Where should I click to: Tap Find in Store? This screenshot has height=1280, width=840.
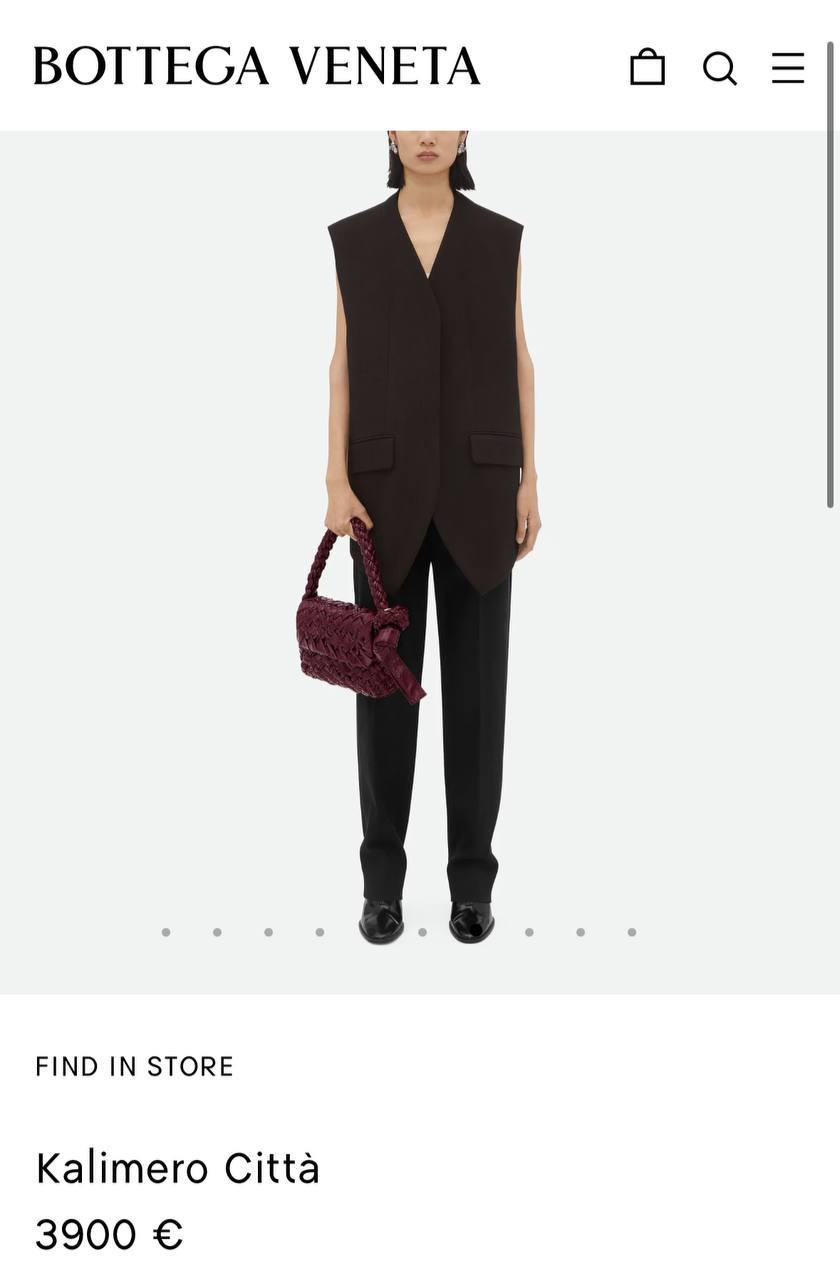click(x=134, y=1066)
